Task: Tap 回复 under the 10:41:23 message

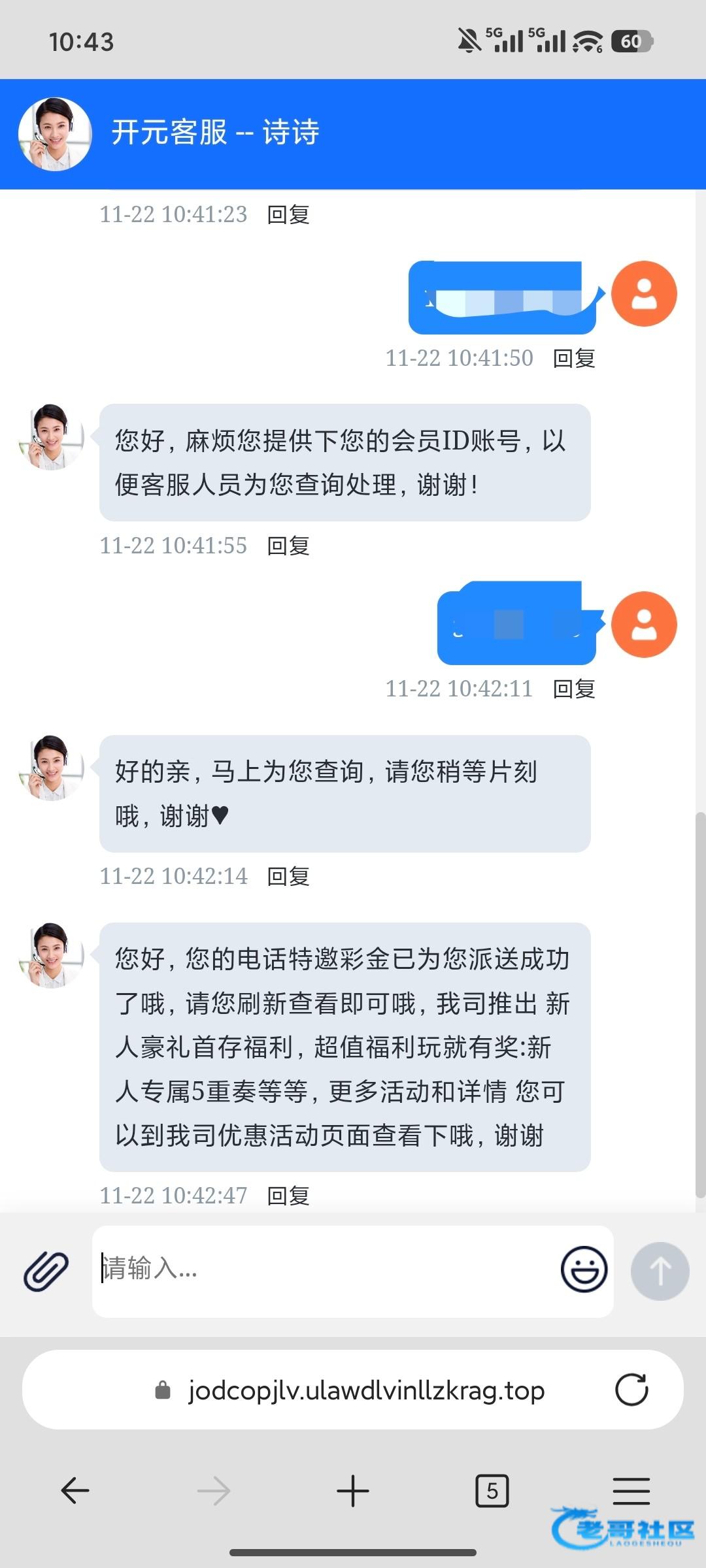Action: 288,214
